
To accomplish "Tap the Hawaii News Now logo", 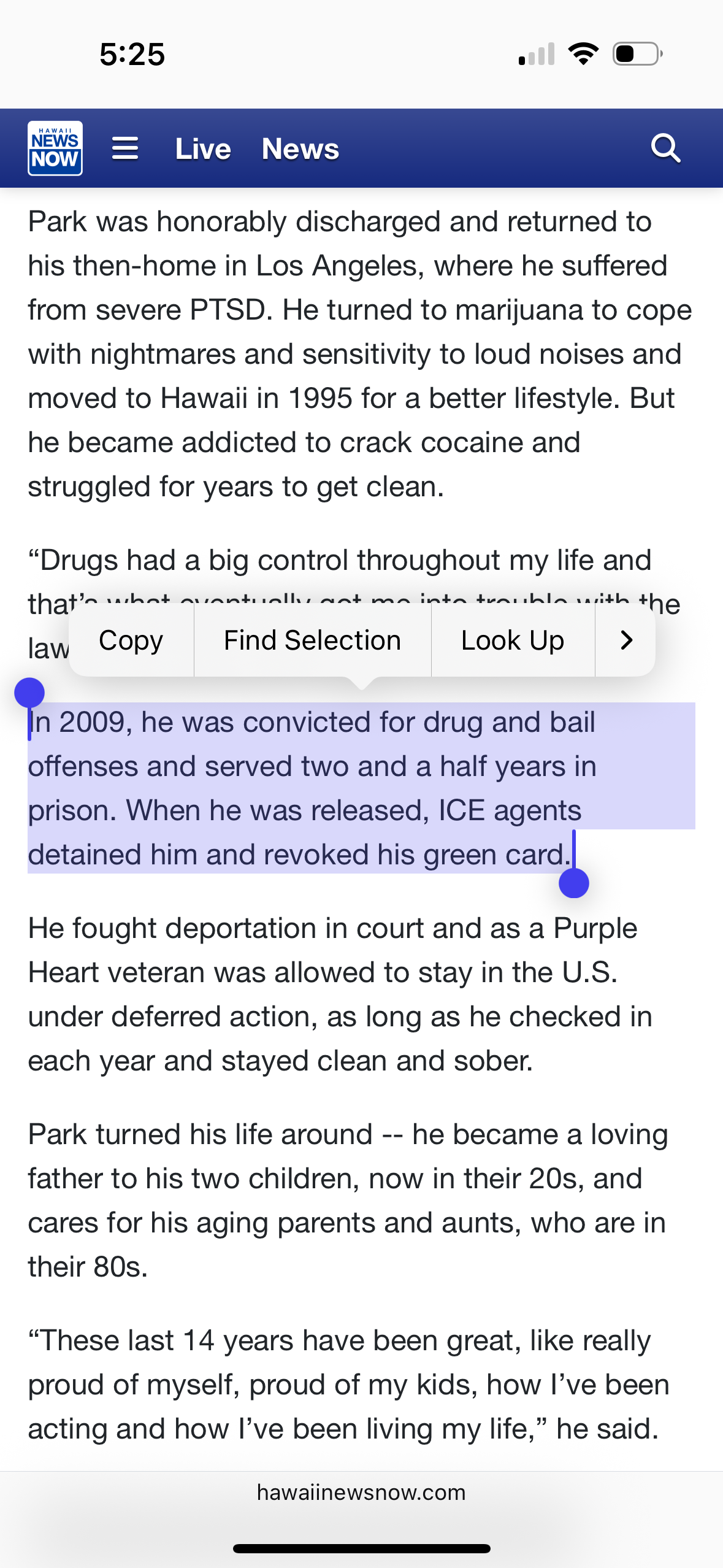I will pos(55,148).
